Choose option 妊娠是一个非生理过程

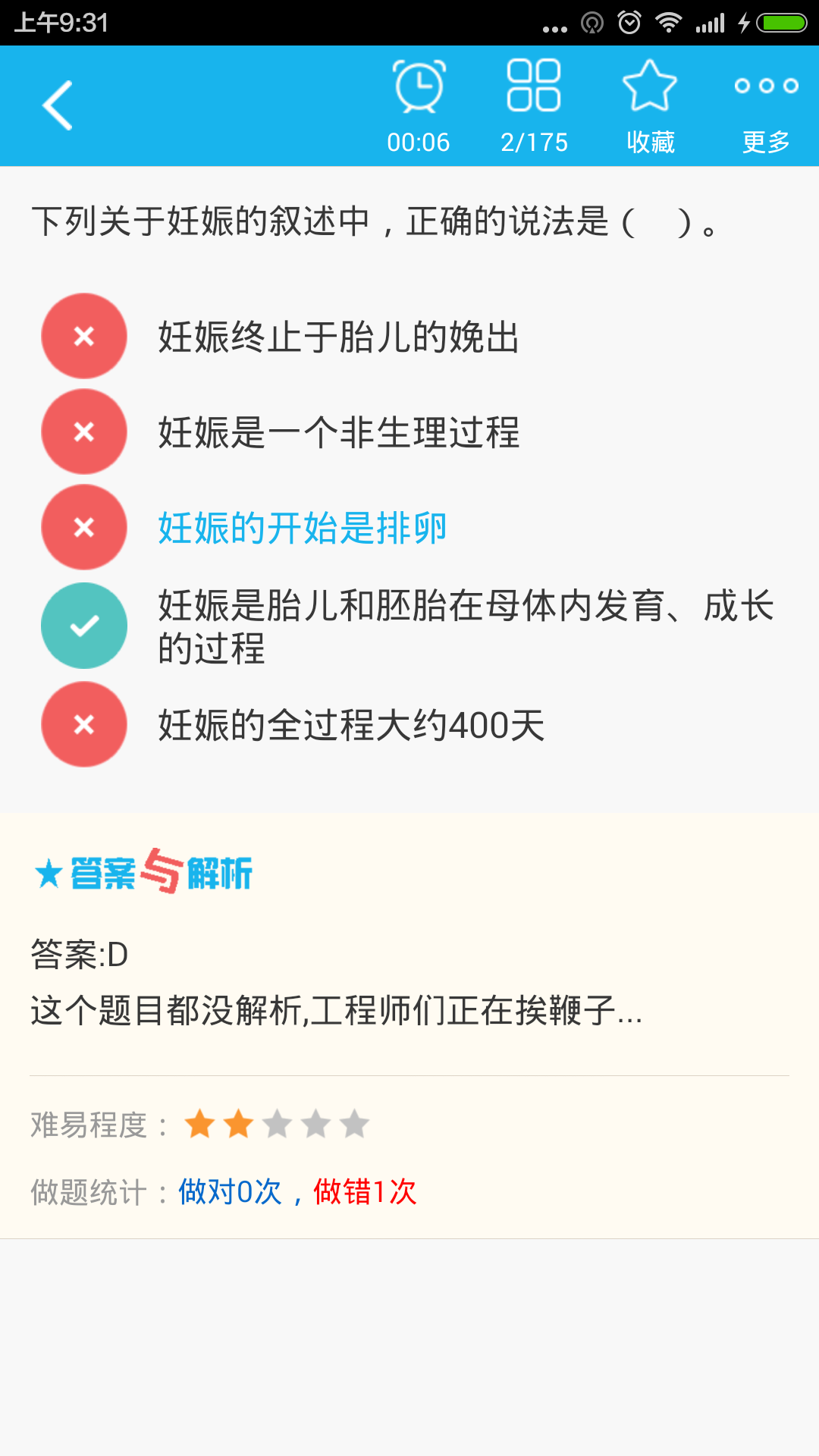point(338,432)
